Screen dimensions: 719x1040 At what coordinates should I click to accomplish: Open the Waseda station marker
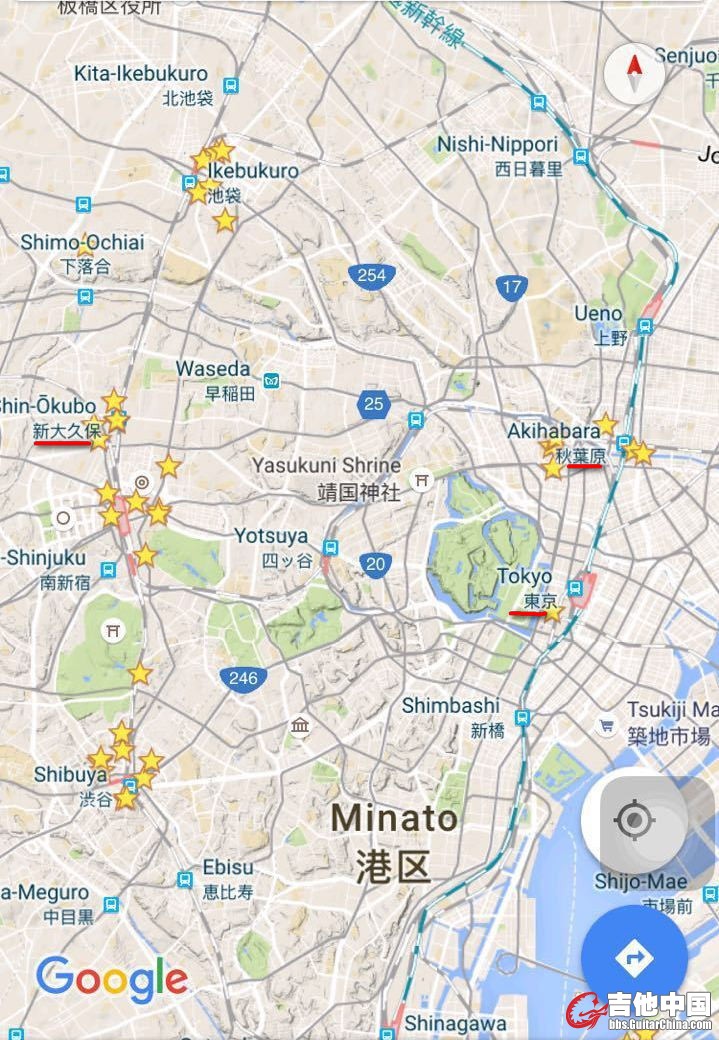coord(271,381)
